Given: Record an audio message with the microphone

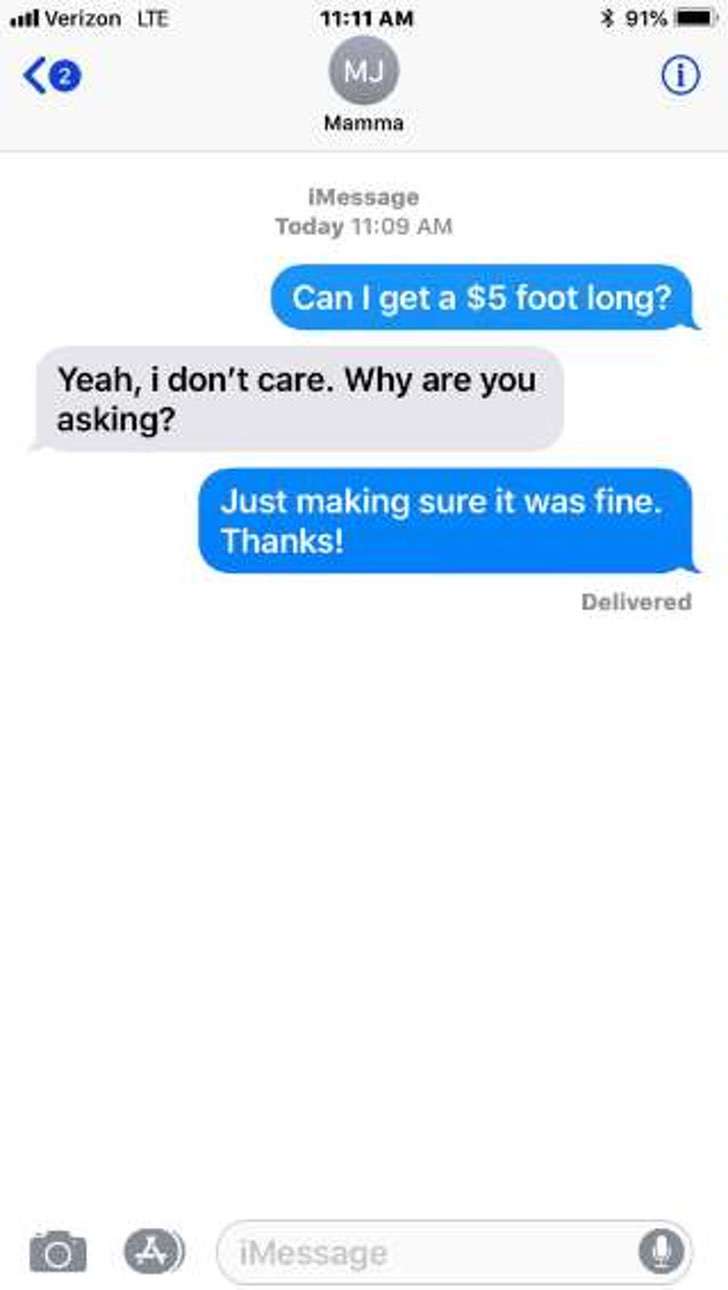Looking at the screenshot, I should coord(661,1251).
